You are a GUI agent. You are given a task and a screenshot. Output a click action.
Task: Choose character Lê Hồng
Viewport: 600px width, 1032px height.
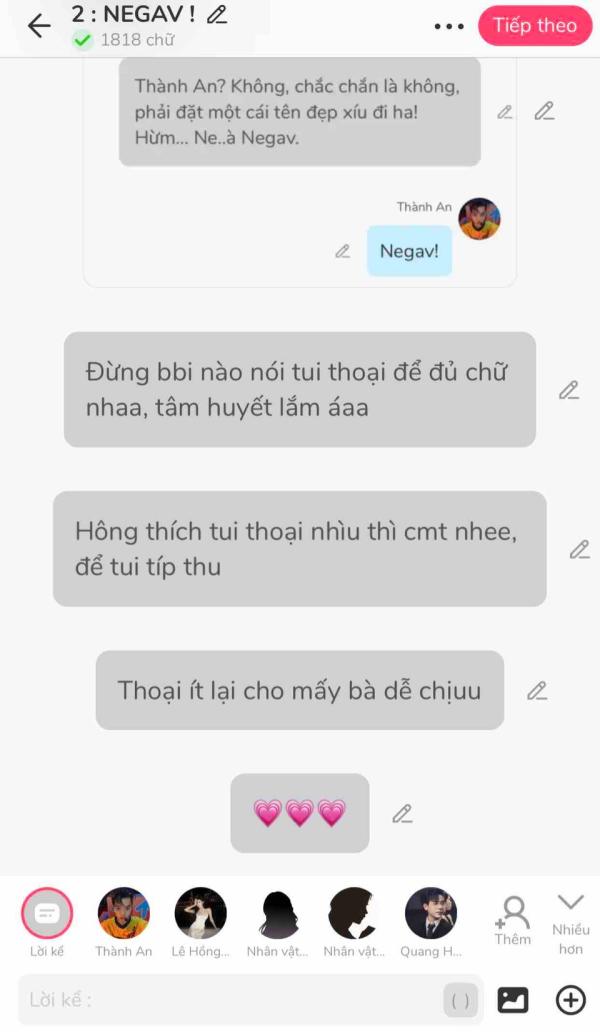(200, 914)
